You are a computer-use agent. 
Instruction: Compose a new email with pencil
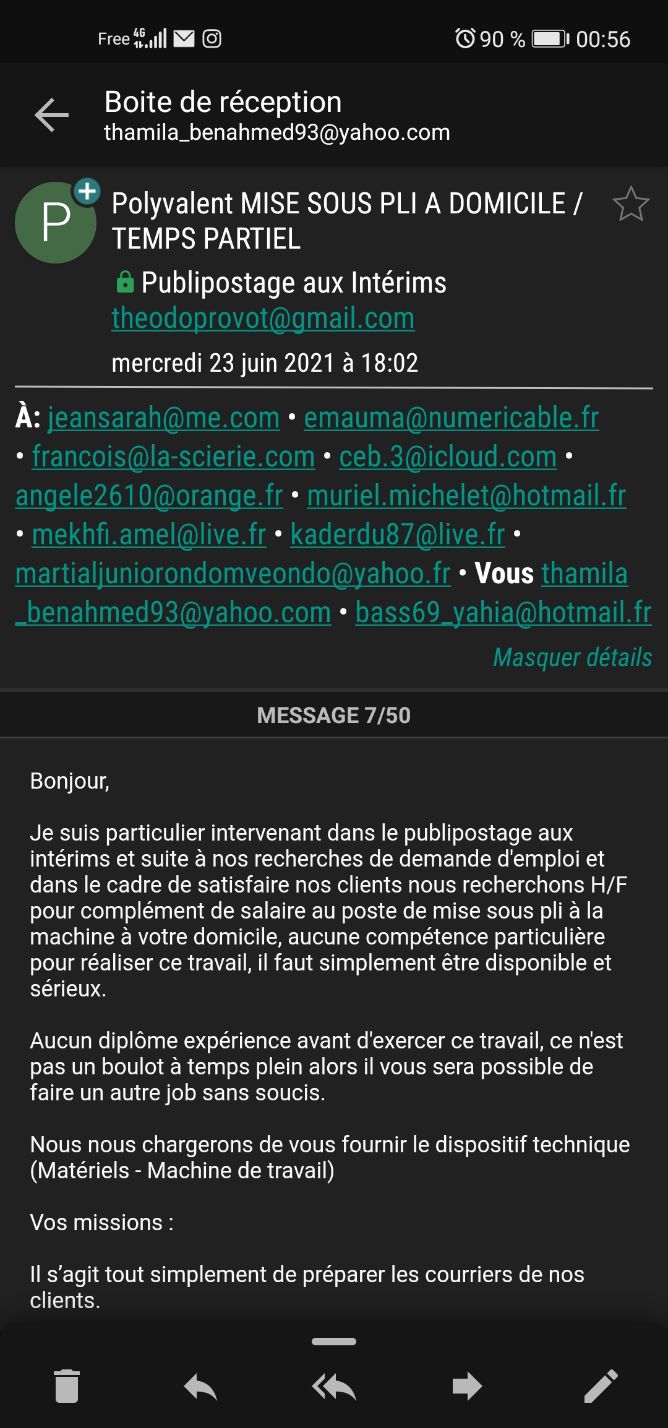click(x=601, y=1386)
